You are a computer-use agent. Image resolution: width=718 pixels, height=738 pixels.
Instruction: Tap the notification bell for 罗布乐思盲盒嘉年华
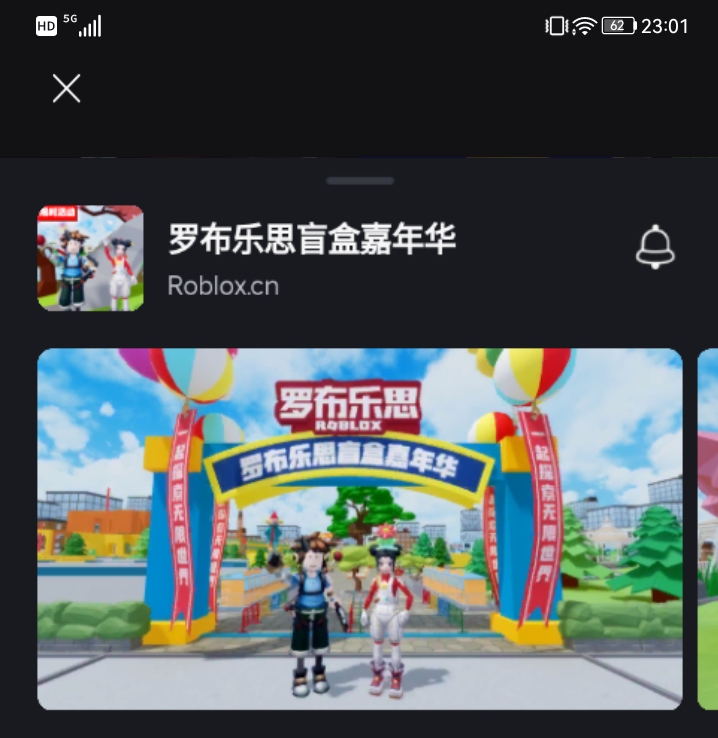click(x=655, y=247)
